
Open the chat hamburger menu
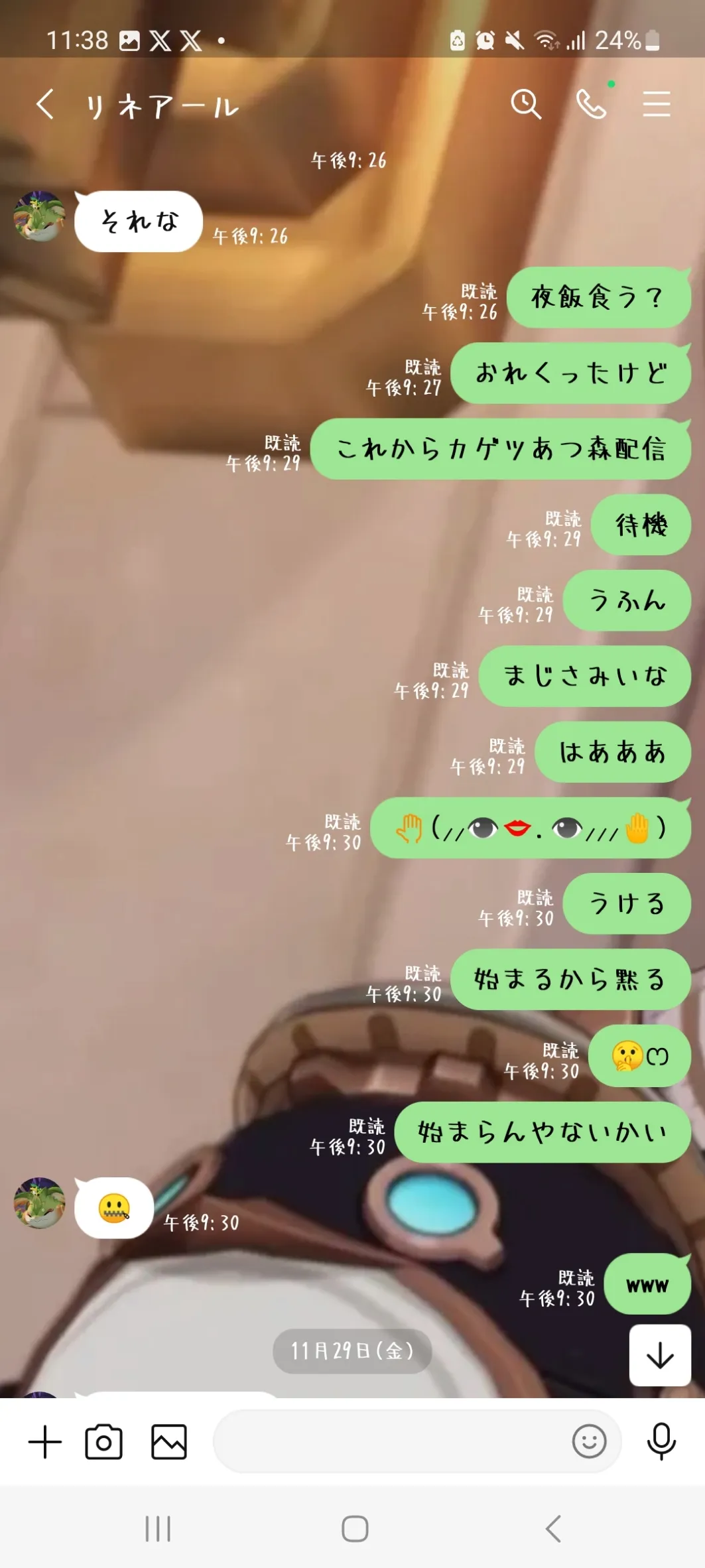[657, 105]
